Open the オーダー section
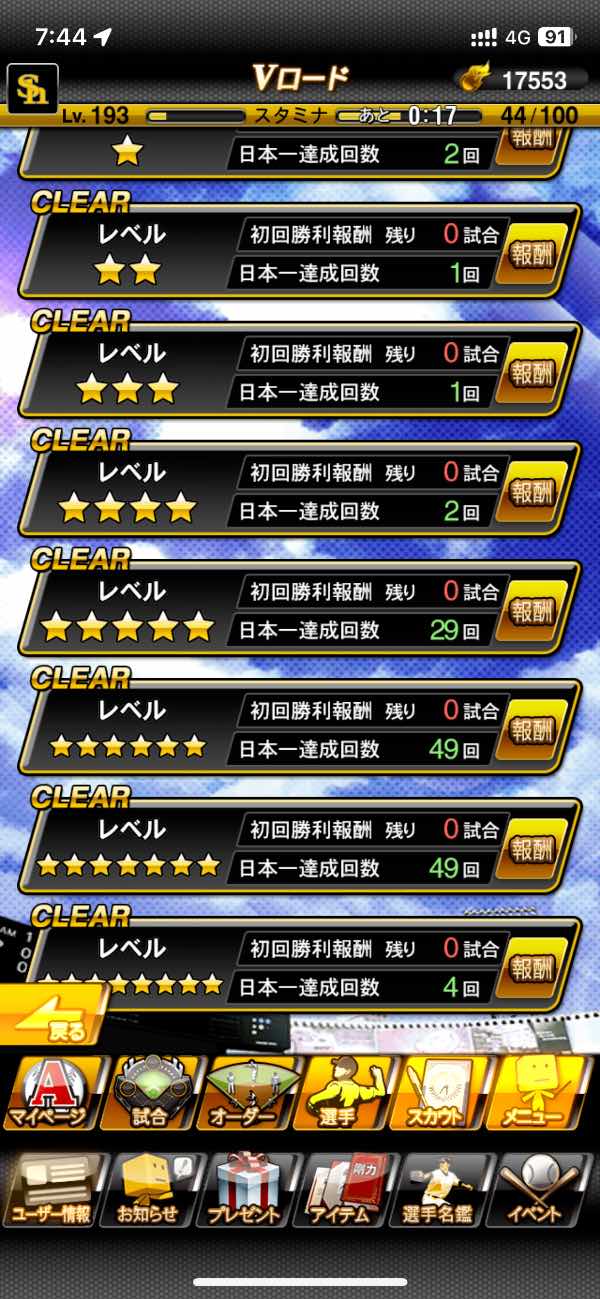 pyautogui.click(x=250, y=1092)
